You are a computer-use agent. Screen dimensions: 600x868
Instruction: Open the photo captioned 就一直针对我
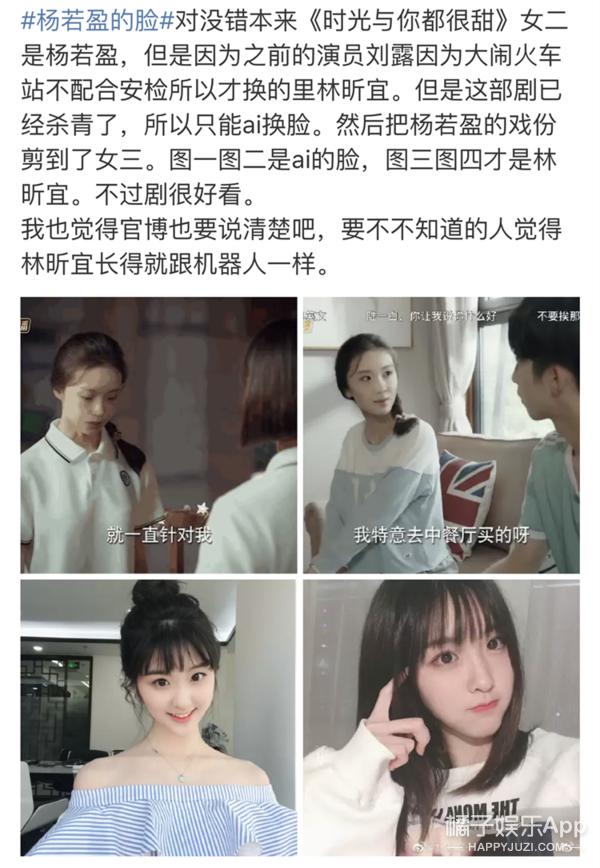[158, 435]
